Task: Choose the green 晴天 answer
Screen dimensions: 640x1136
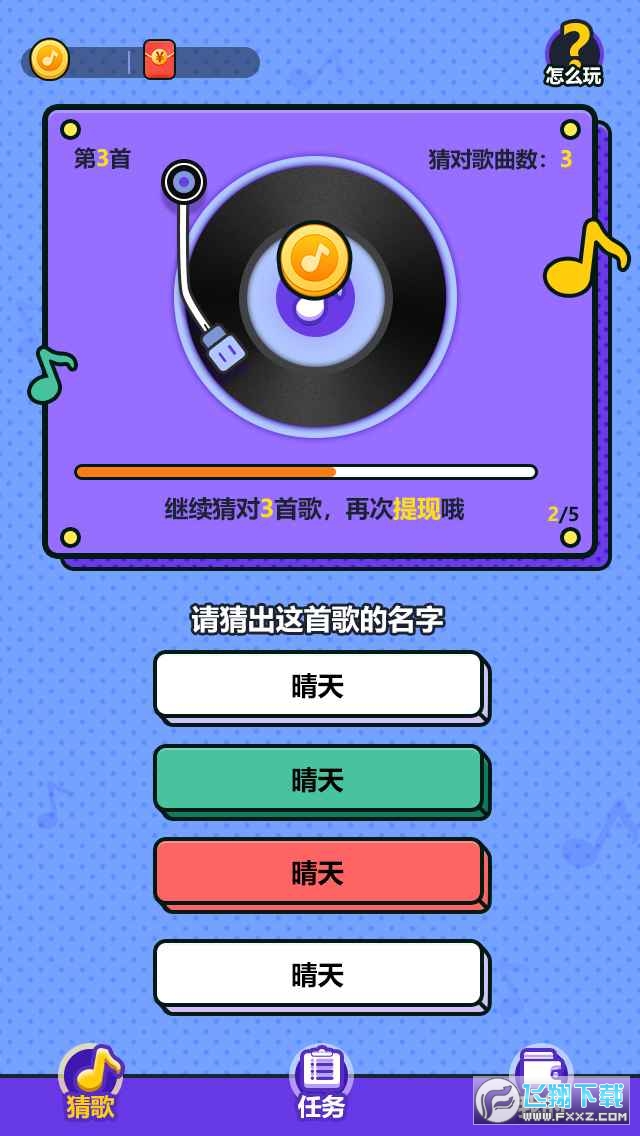Action: click(318, 779)
